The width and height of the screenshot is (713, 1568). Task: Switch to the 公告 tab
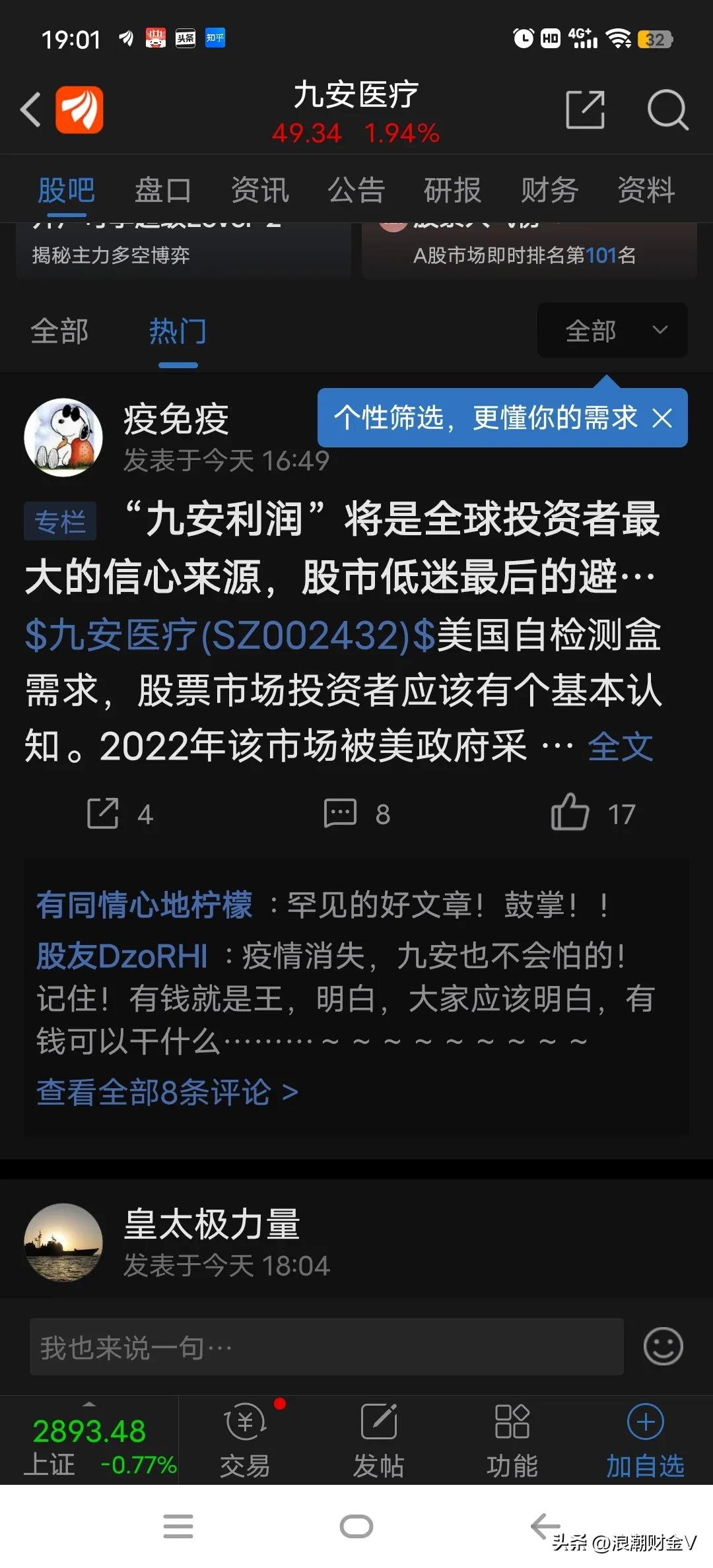(x=356, y=191)
